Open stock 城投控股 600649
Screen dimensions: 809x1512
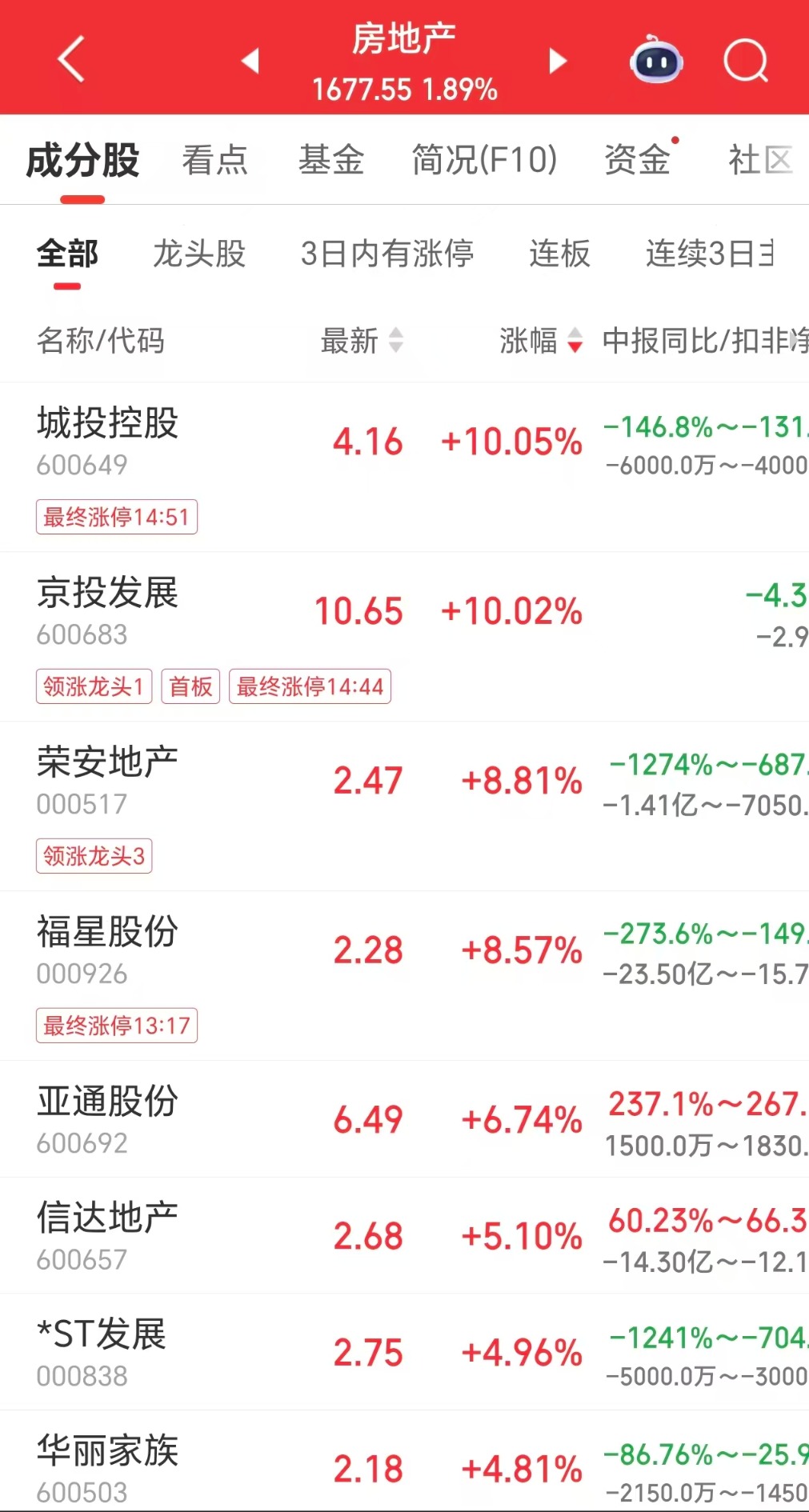404,467
